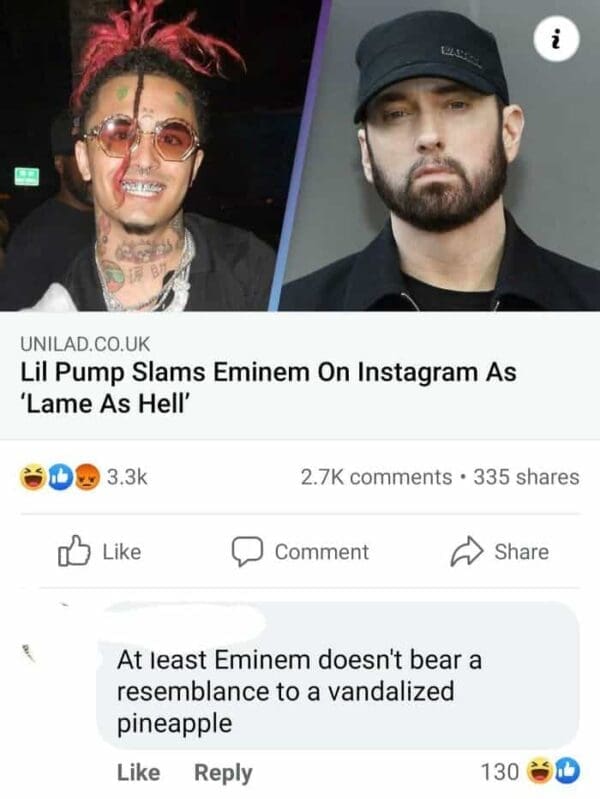Share the Unilad post
The image size is (600, 799).
(x=503, y=551)
